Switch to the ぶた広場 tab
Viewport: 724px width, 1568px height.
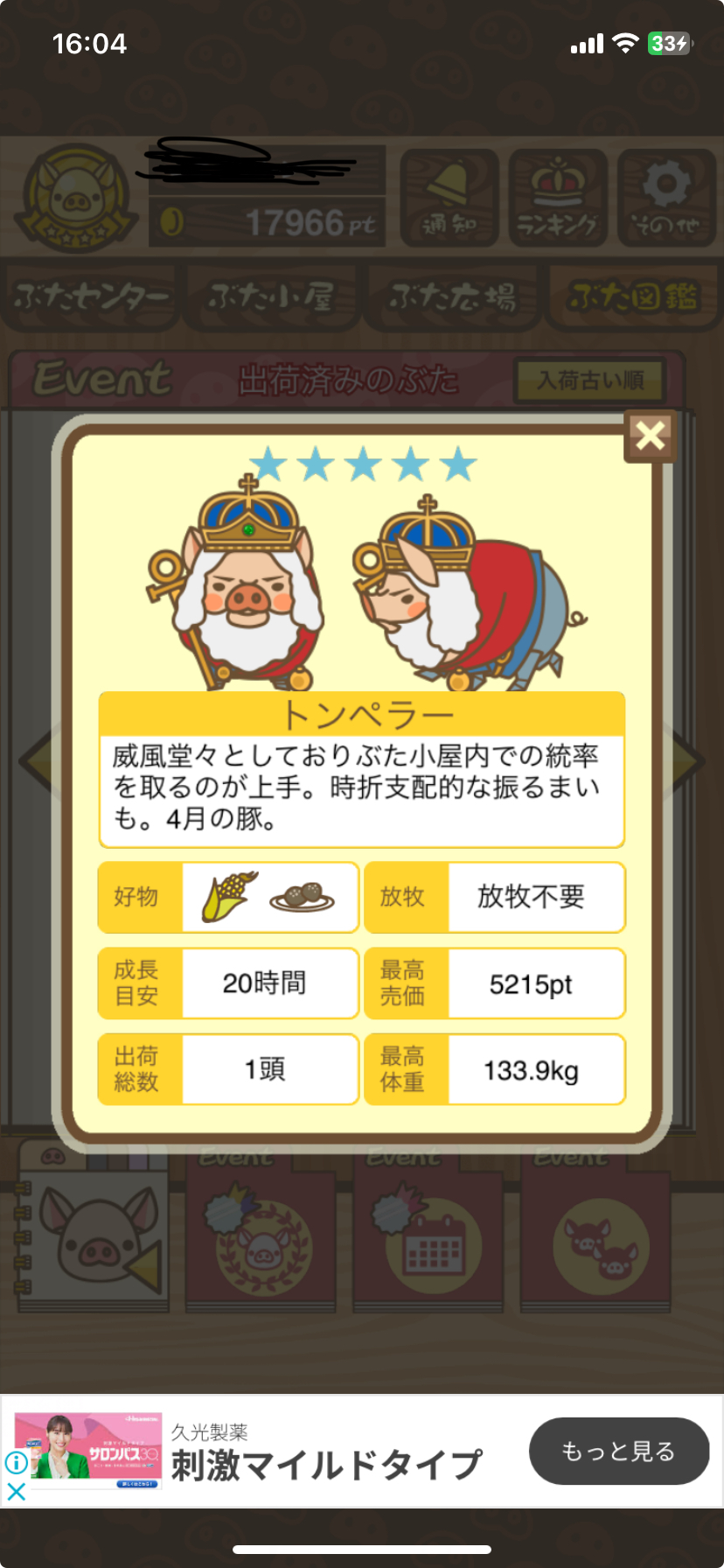452,297
